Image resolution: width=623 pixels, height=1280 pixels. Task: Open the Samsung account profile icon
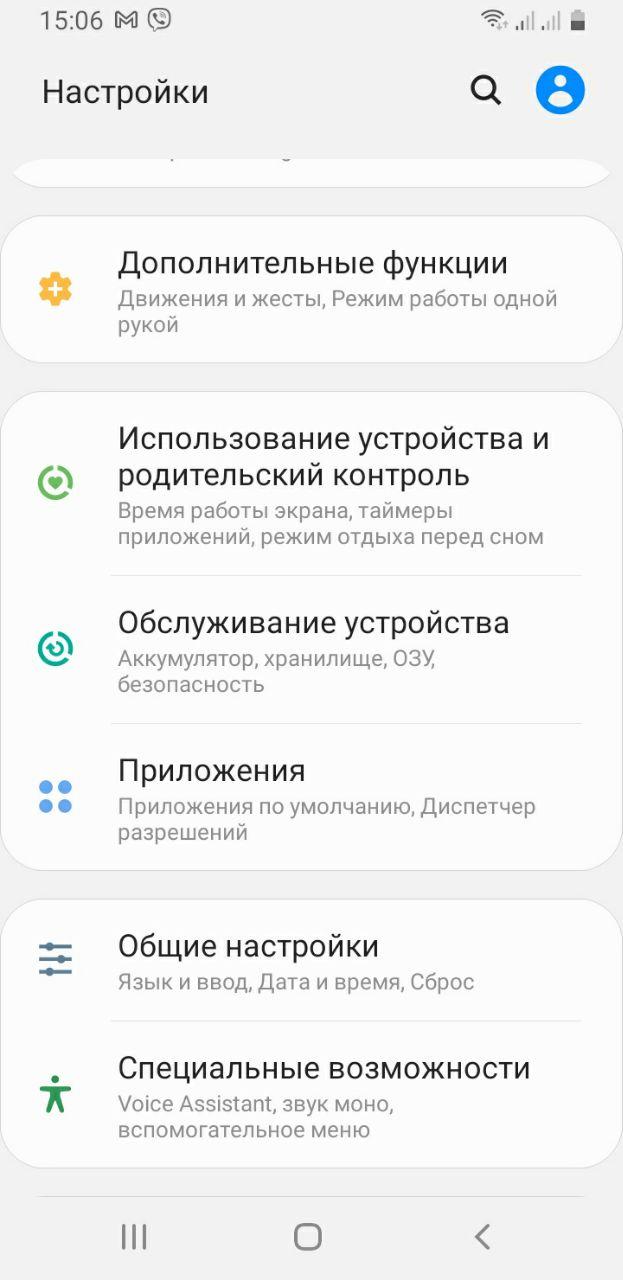560,90
